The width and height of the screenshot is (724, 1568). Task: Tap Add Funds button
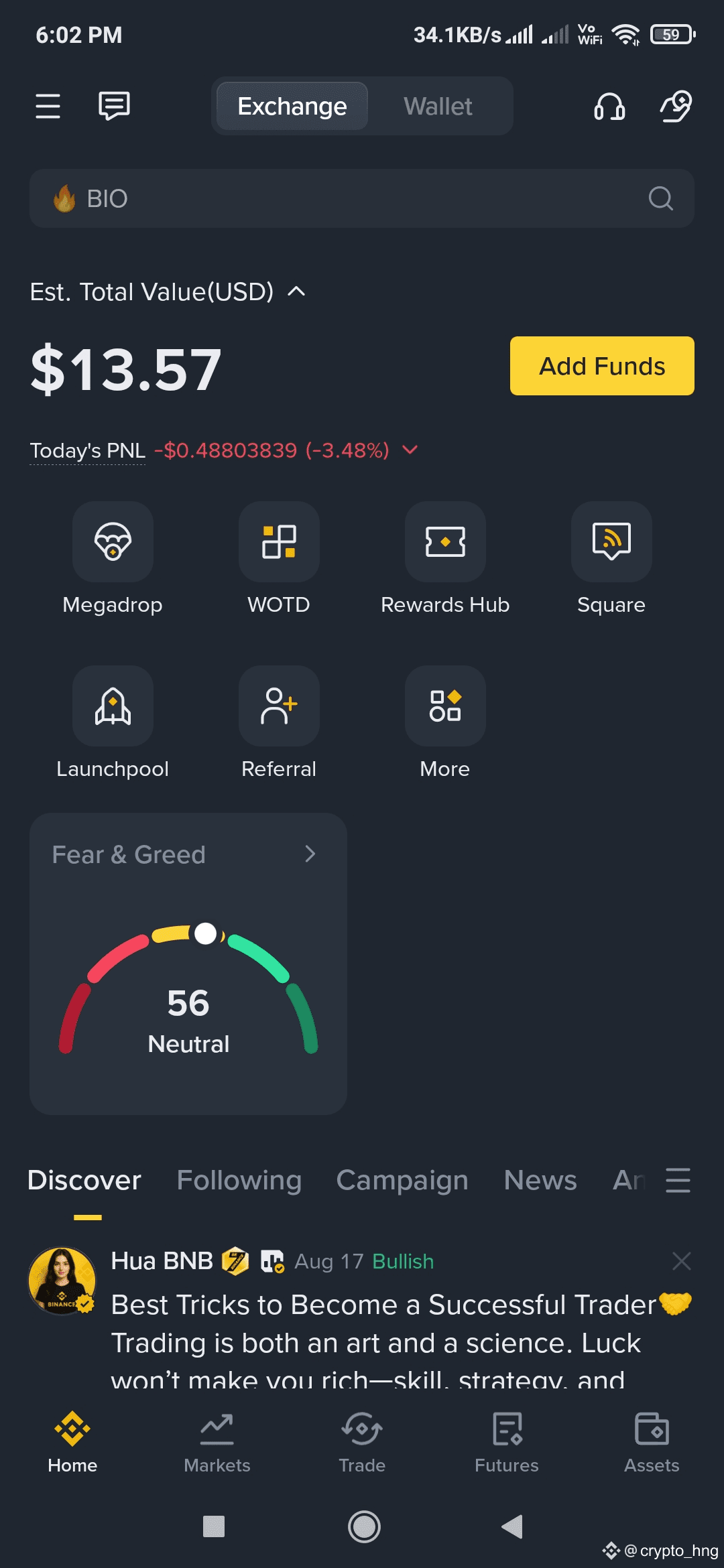[x=602, y=366]
